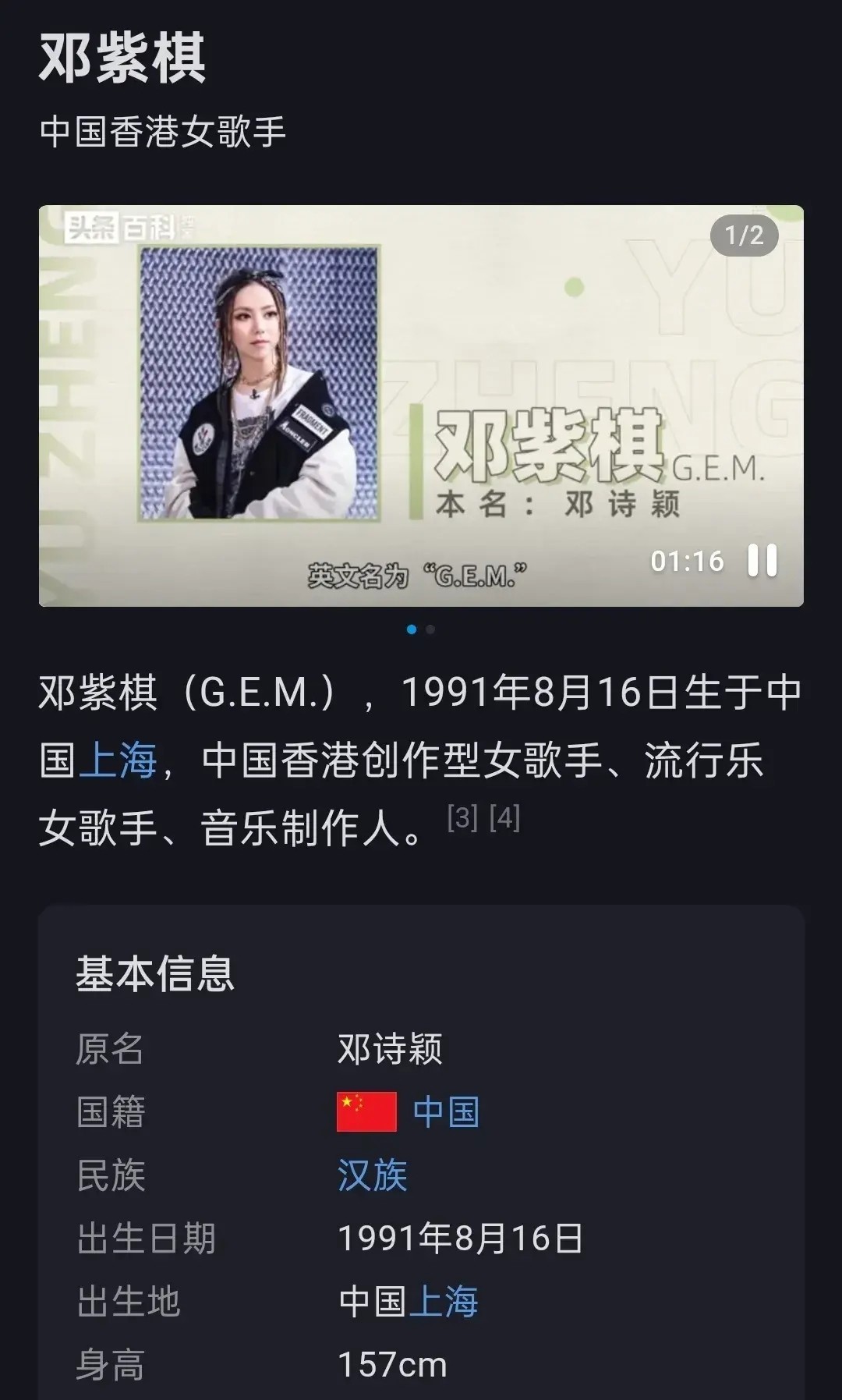Open the 上海 link in the 出生地 row
Screen dimensions: 842x1400
click(444, 1301)
